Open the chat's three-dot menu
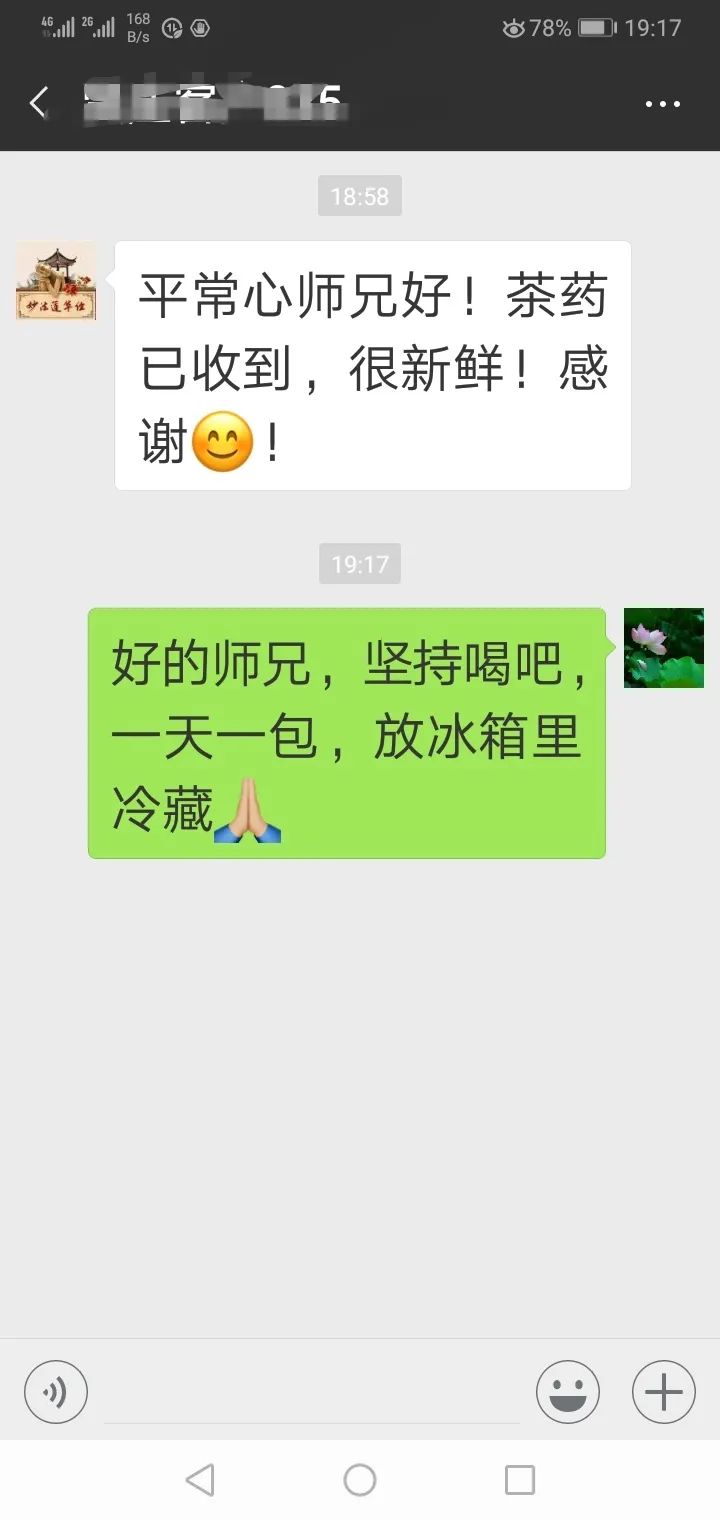This screenshot has height=1520, width=720. tap(662, 104)
